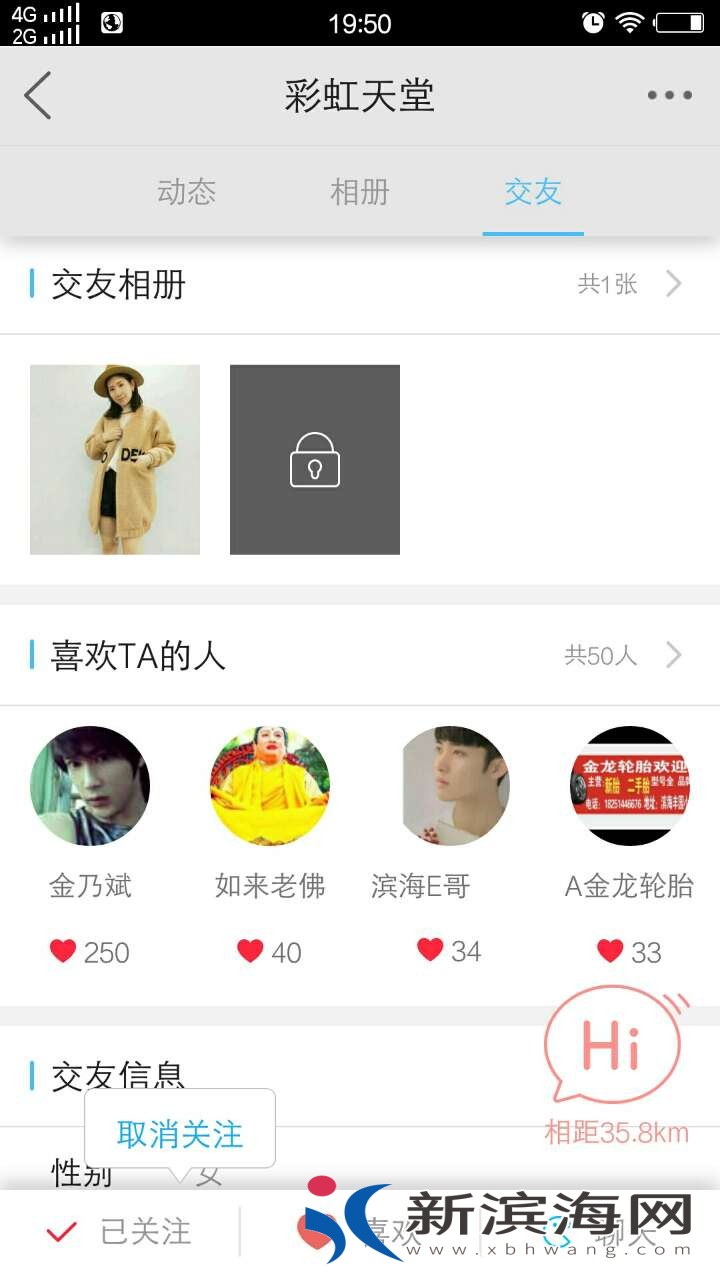Viewport: 720px width, 1280px height.
Task: Switch to the 相册 tab
Action: [x=359, y=192]
